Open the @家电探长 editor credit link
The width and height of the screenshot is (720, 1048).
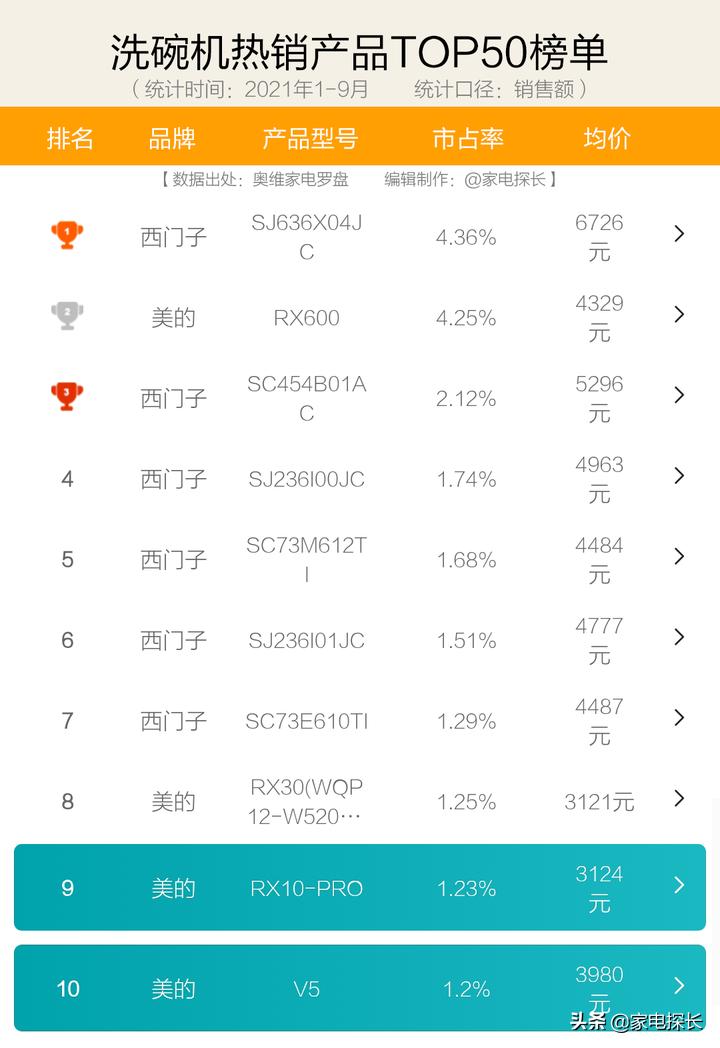(x=505, y=179)
